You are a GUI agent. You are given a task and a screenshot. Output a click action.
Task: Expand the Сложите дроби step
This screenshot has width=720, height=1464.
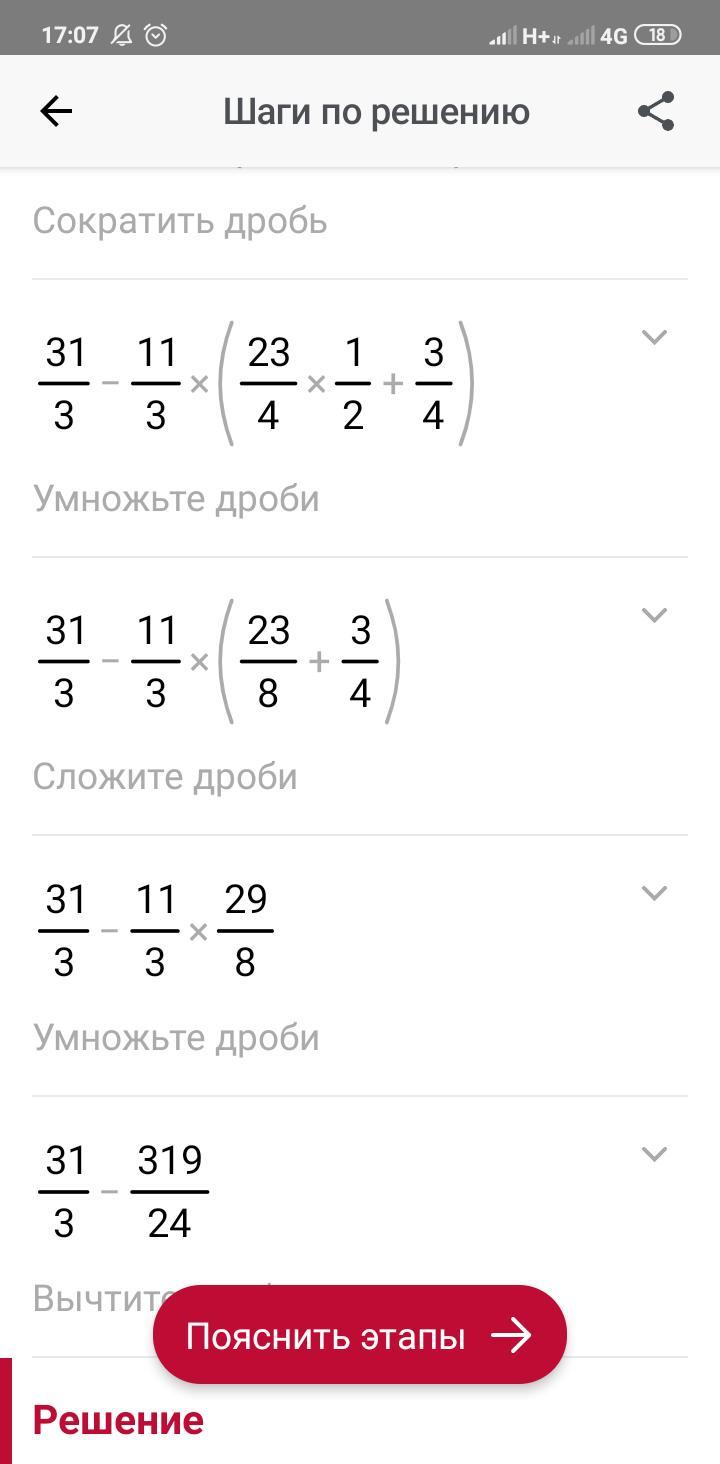coord(654,615)
